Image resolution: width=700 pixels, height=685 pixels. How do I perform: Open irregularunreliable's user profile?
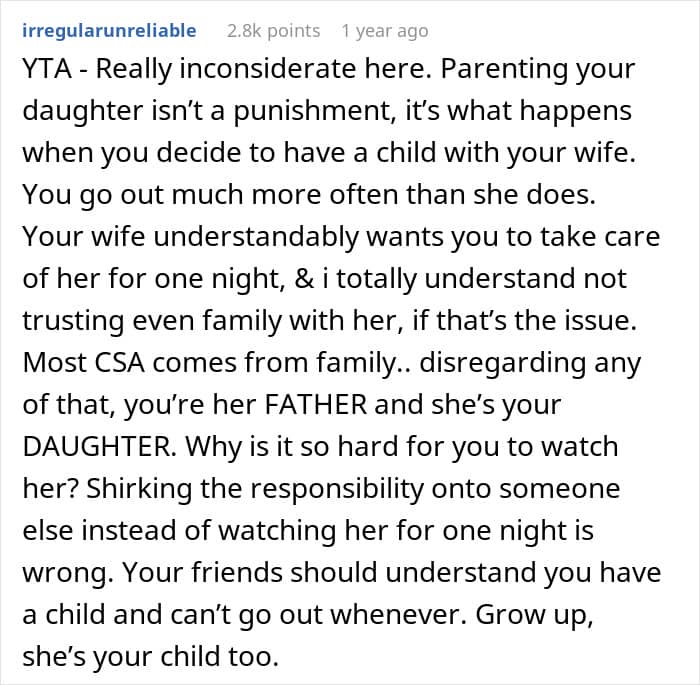(x=109, y=31)
